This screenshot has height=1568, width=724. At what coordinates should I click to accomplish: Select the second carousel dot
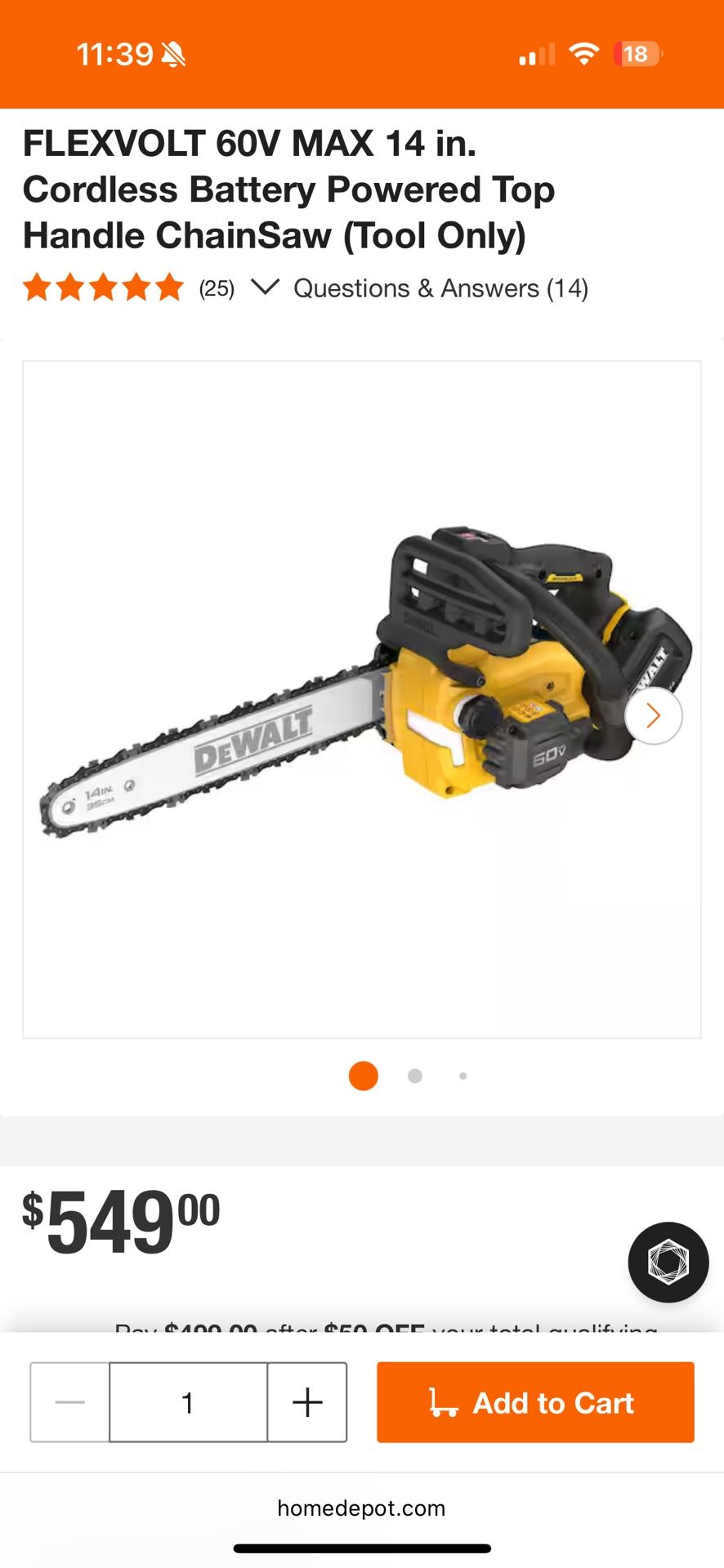(x=414, y=1076)
